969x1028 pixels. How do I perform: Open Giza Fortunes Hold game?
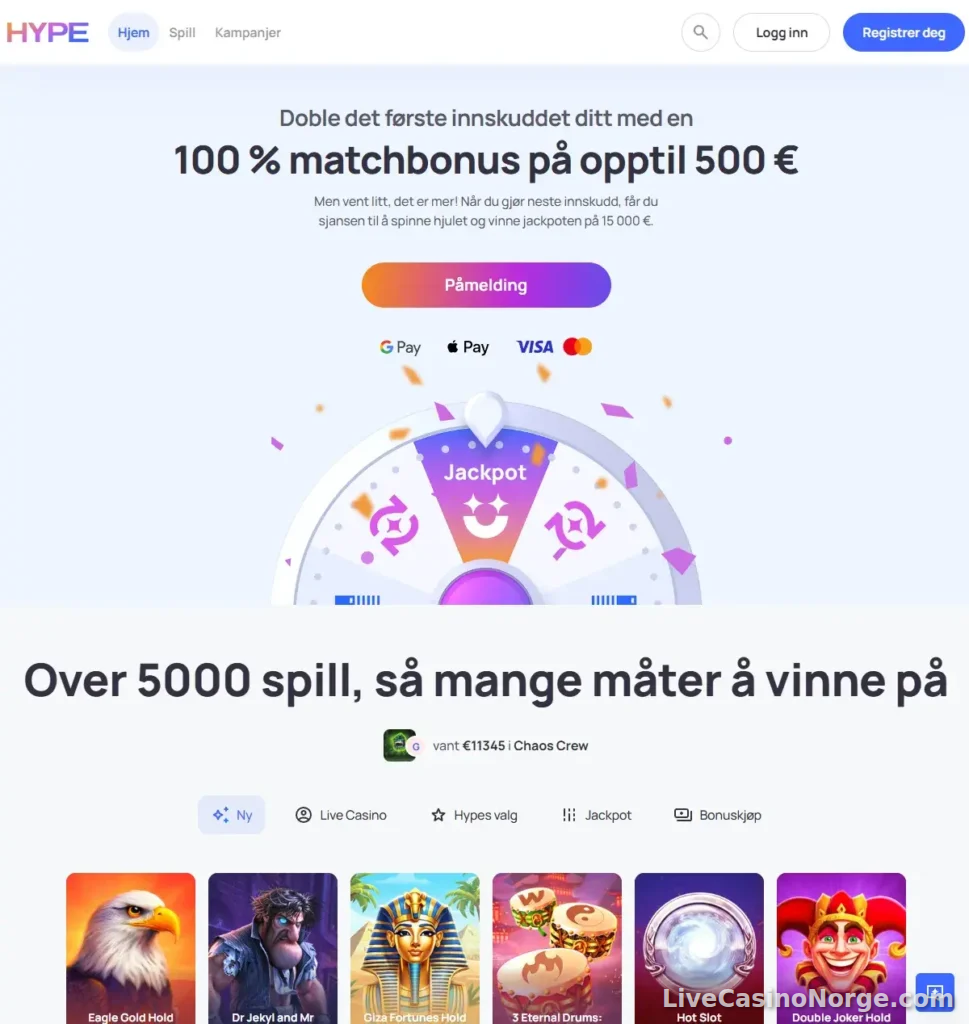[x=415, y=945]
